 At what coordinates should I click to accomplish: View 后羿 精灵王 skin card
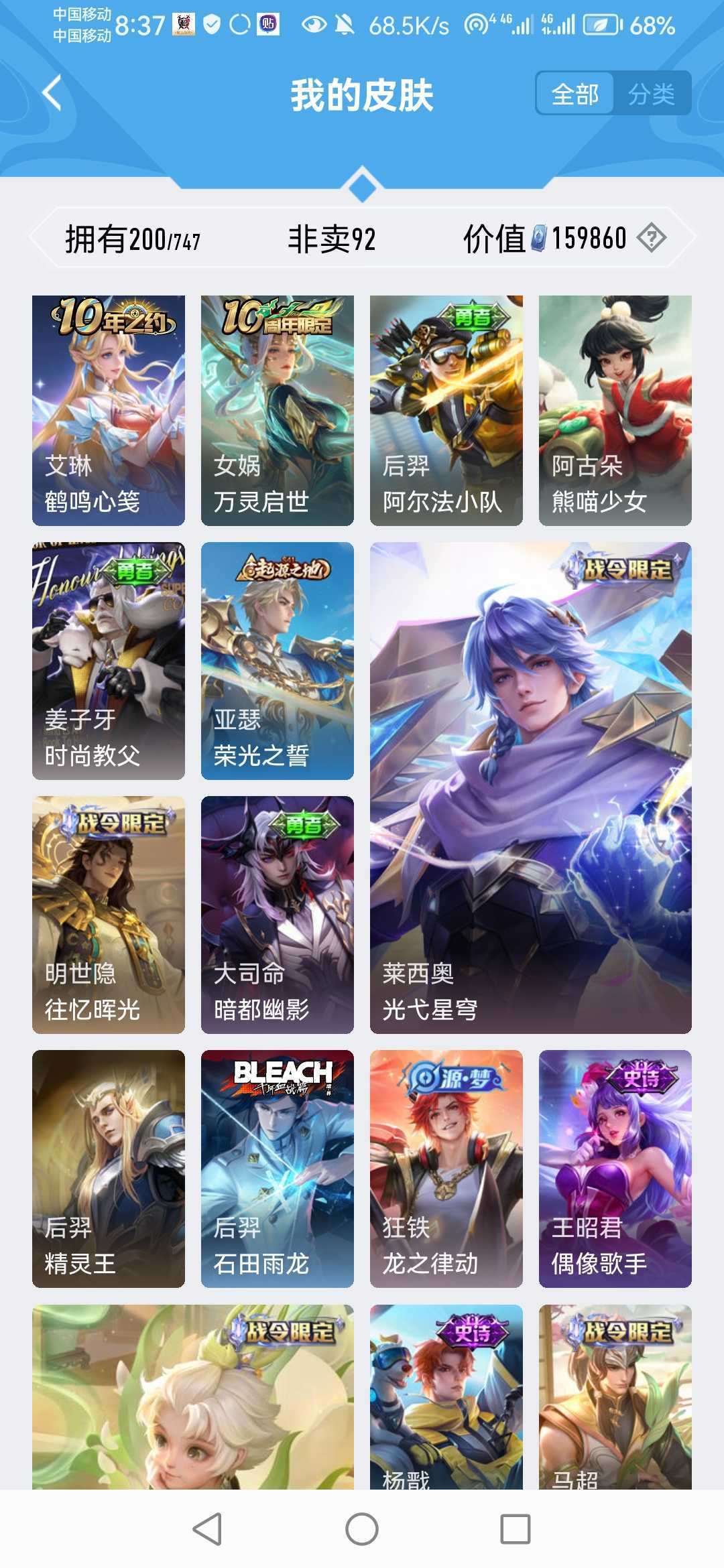point(109,1169)
